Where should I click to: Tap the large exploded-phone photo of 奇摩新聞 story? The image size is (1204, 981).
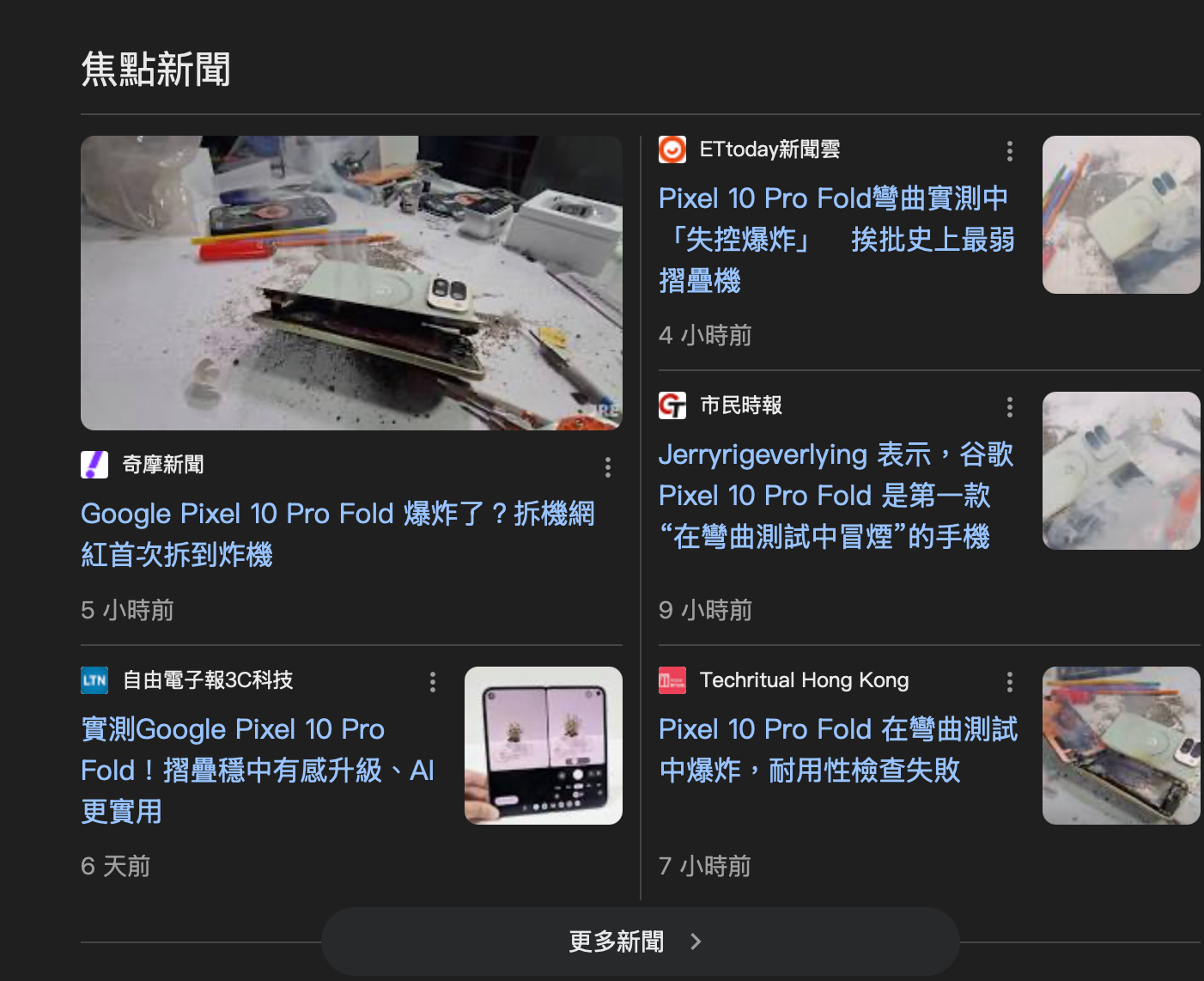click(351, 283)
